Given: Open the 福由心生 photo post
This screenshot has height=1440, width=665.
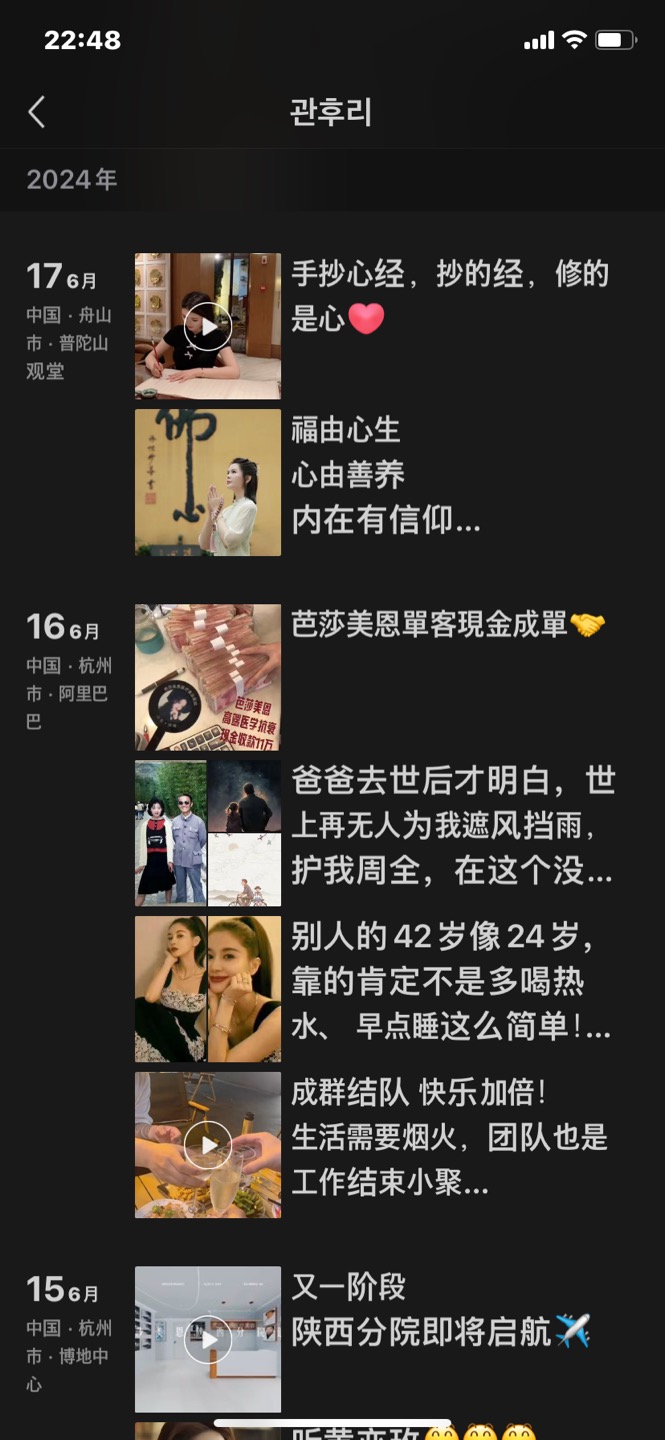Looking at the screenshot, I should click(x=208, y=482).
